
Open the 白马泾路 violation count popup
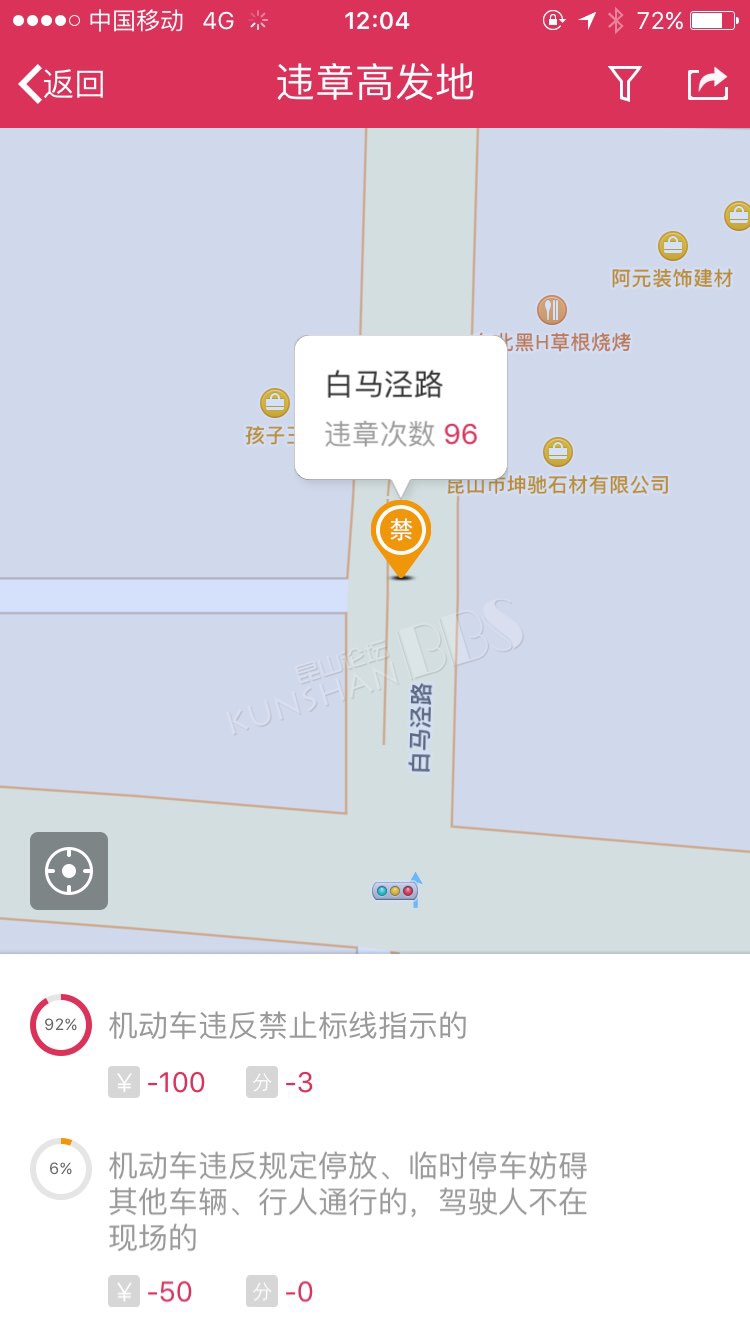coord(400,408)
